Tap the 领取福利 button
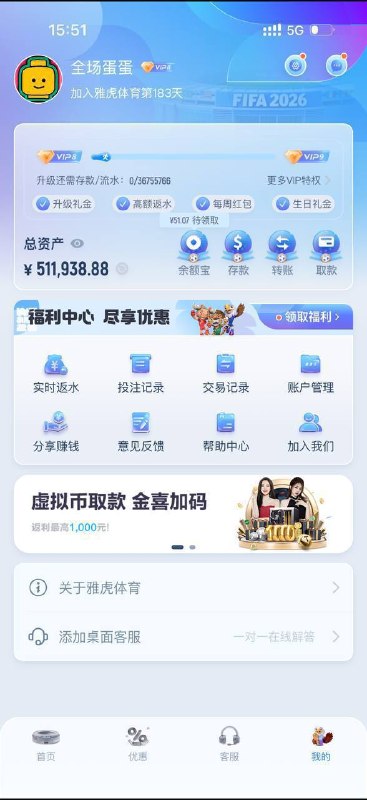The width and height of the screenshot is (367, 800). click(306, 317)
